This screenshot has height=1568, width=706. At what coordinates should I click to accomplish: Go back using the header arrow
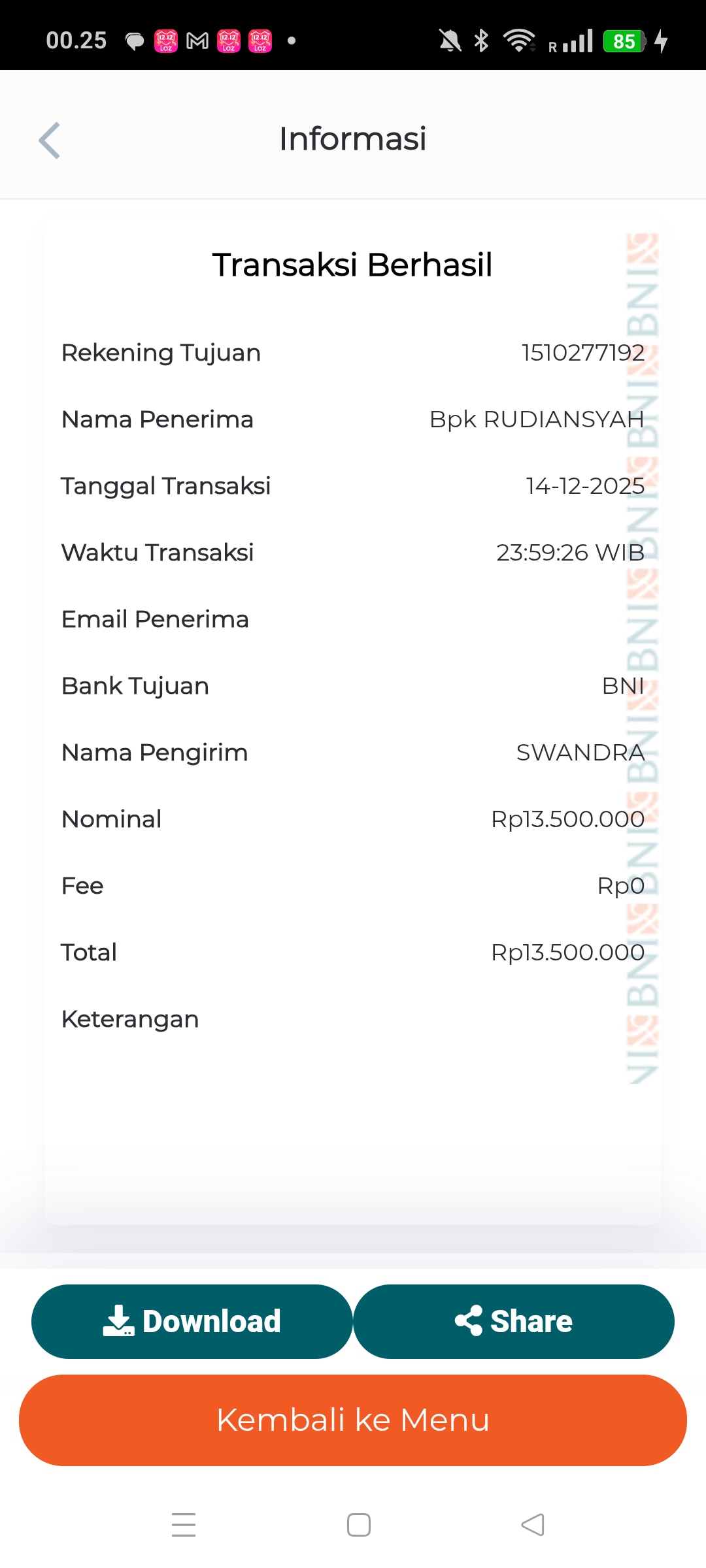point(50,140)
